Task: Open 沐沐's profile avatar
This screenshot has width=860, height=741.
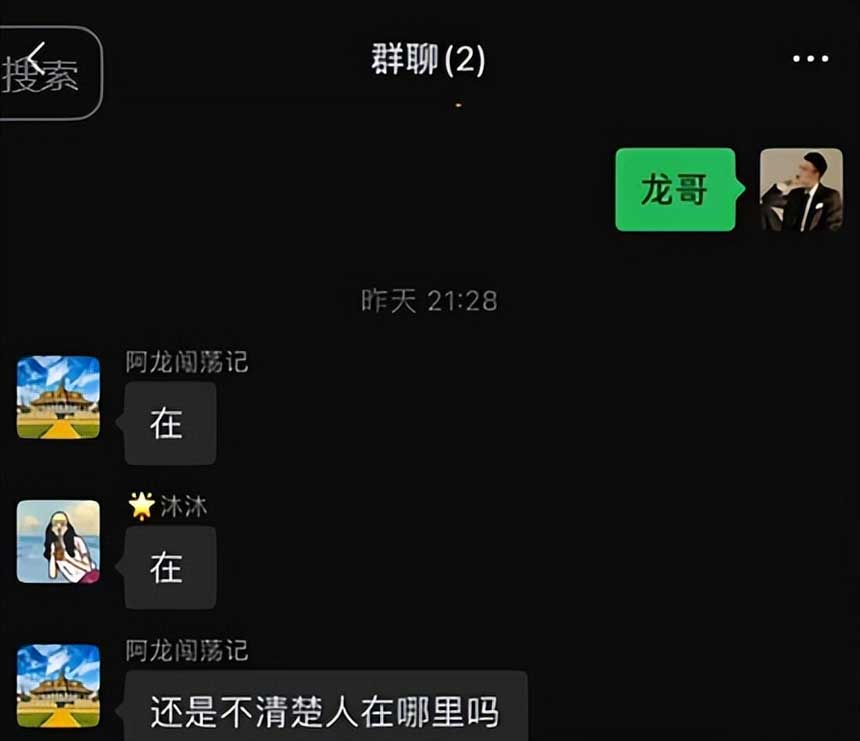Action: pos(58,541)
